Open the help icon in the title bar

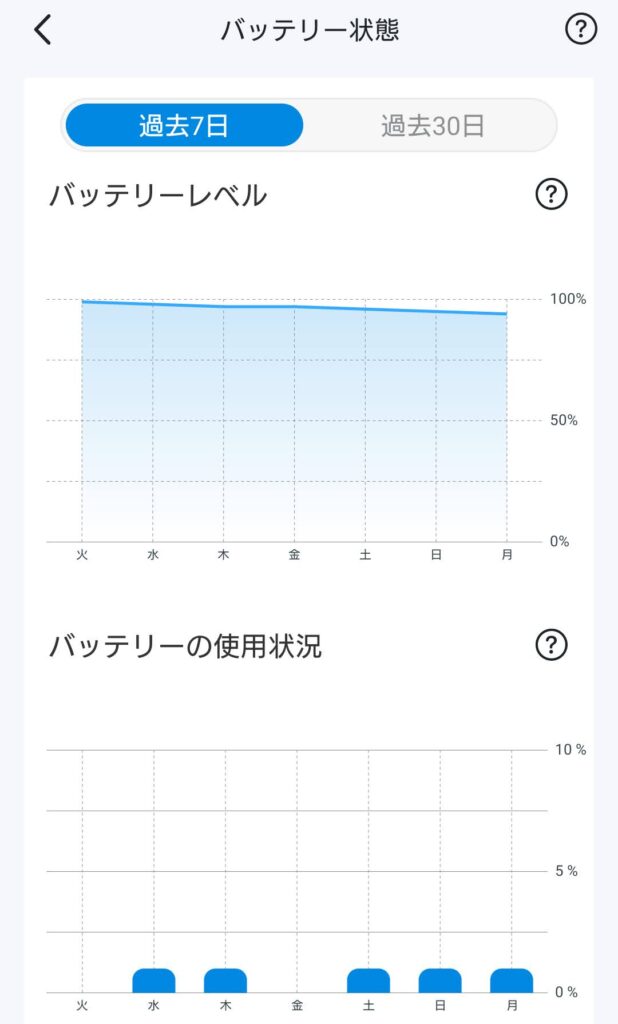click(x=581, y=29)
